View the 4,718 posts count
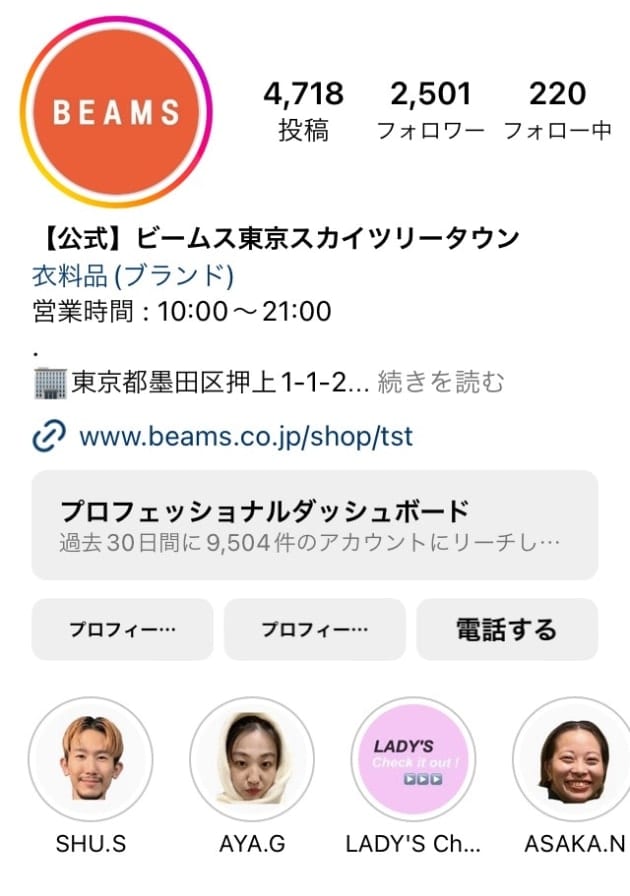The image size is (630, 896). pos(303,110)
